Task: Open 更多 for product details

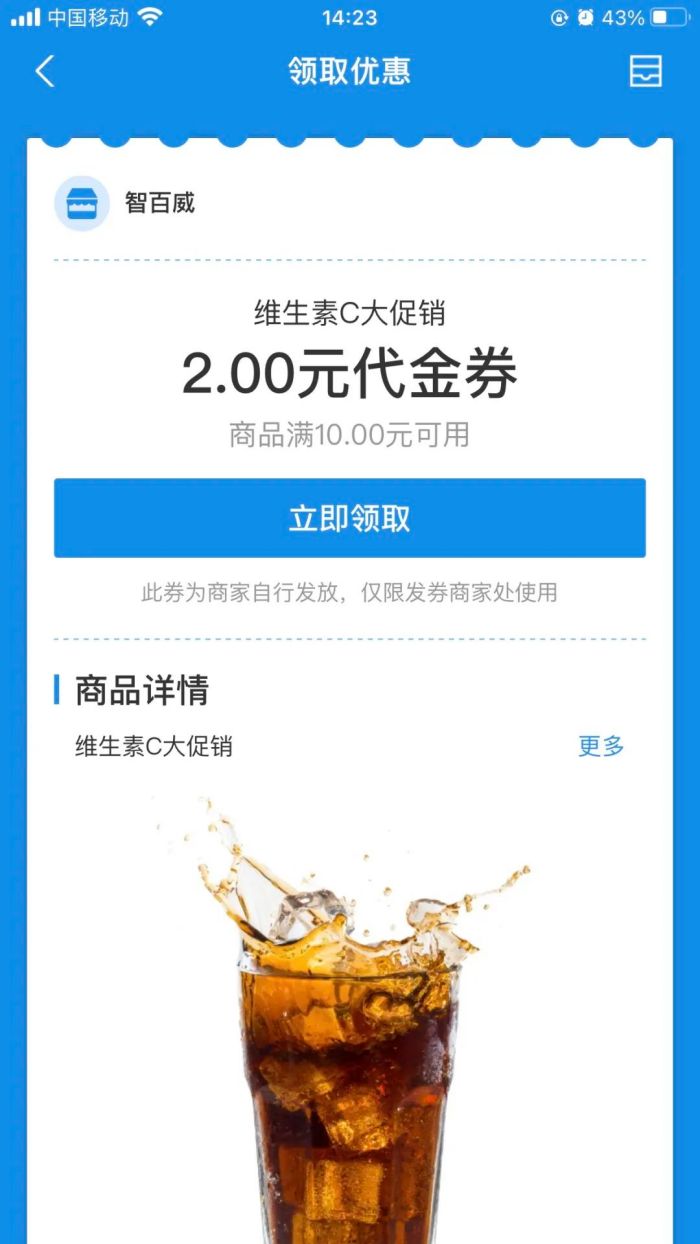Action: 601,746
